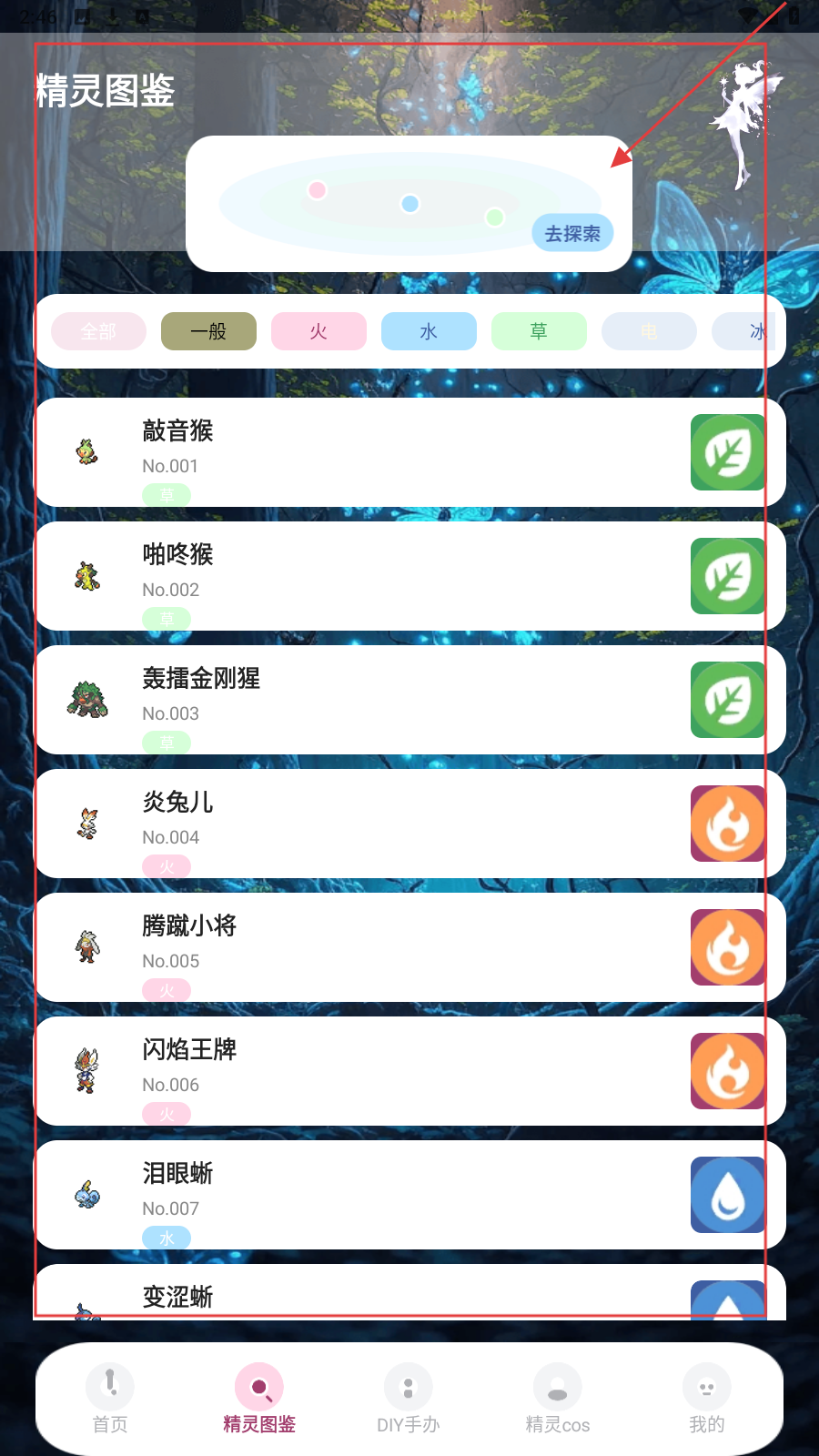The height and width of the screenshot is (1456, 819).
Task: Choose the 水 type chip
Action: tap(429, 331)
